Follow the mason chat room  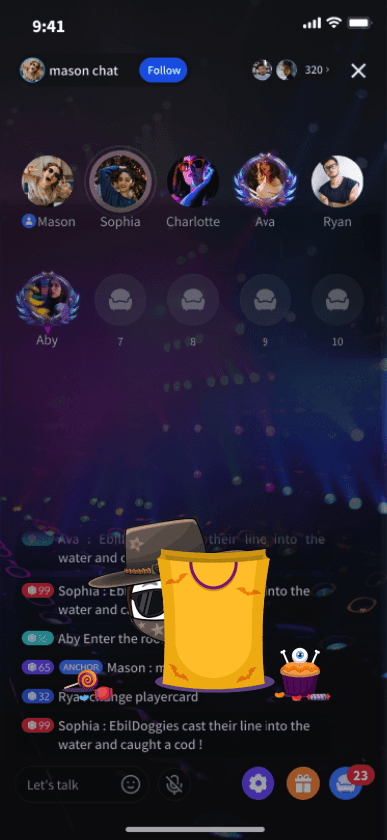(163, 71)
